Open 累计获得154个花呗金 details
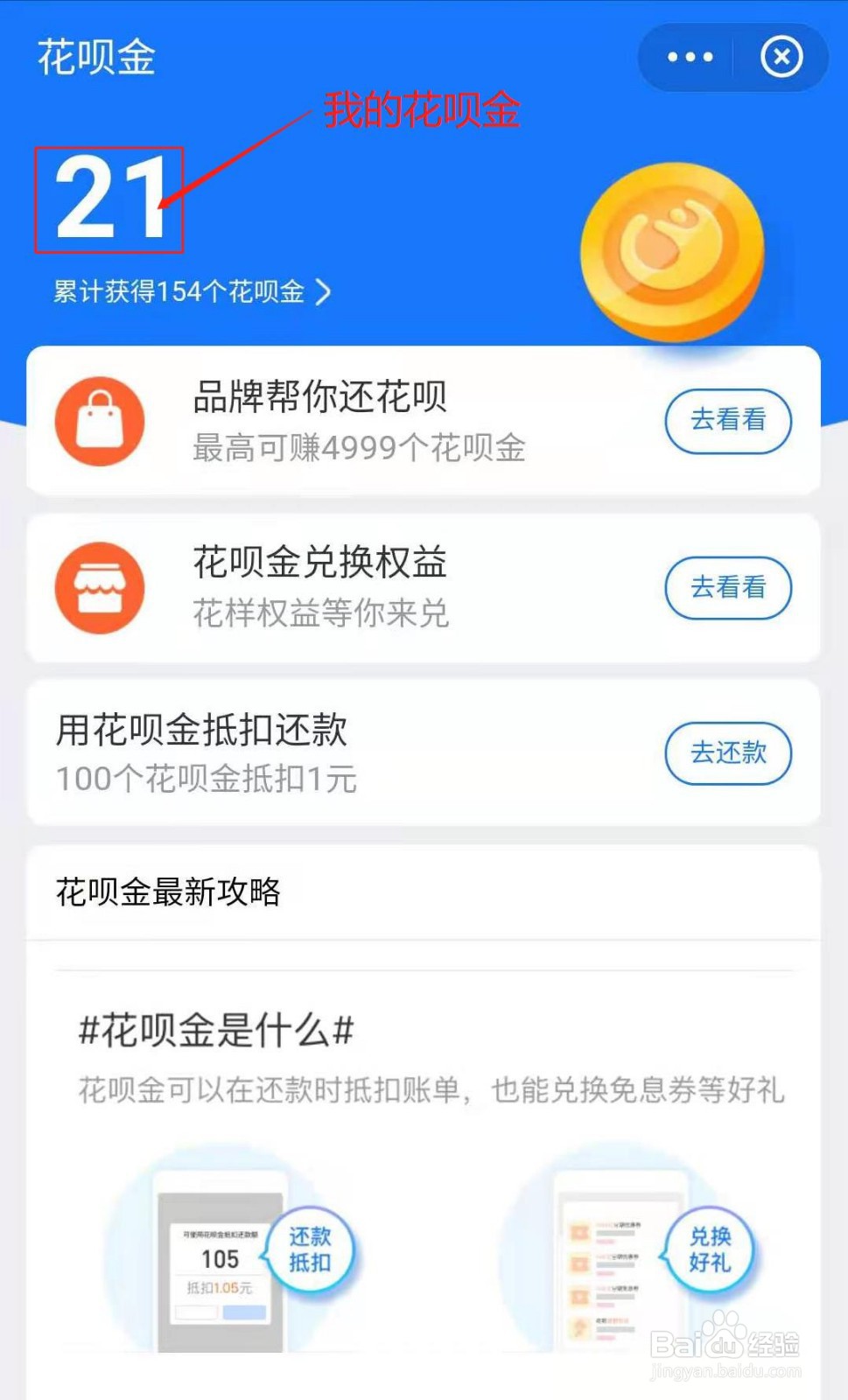Image resolution: width=848 pixels, height=1400 pixels. pyautogui.click(x=193, y=291)
